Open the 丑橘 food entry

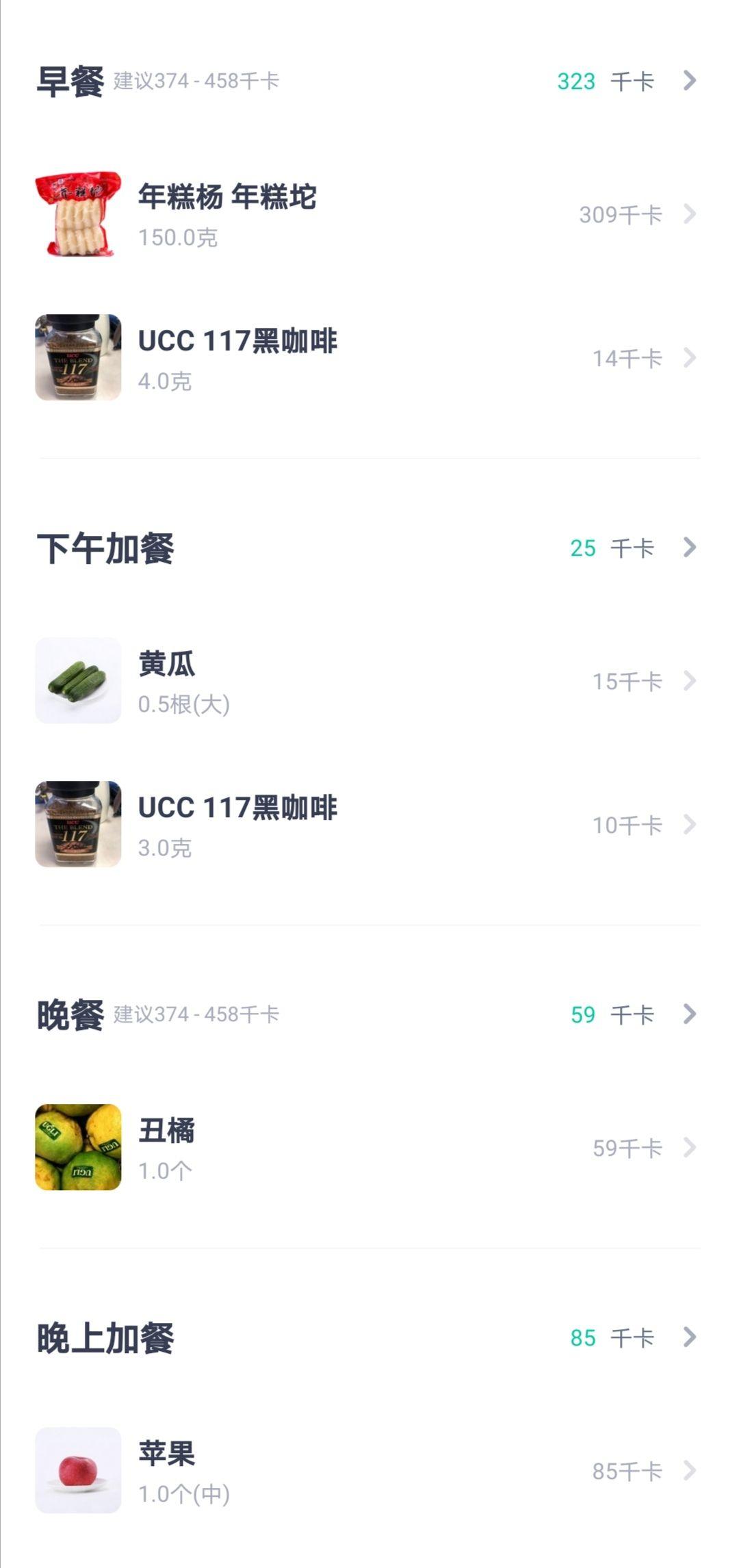tap(369, 1147)
